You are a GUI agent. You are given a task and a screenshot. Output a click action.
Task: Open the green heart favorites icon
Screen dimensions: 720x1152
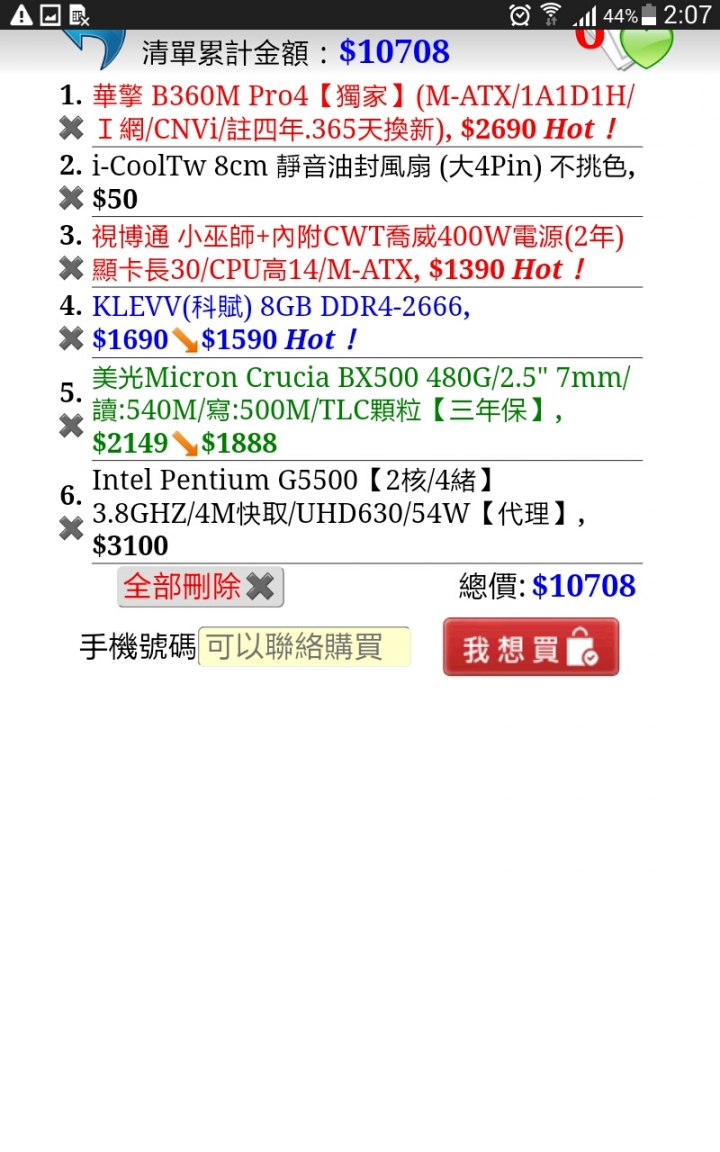[x=645, y=47]
